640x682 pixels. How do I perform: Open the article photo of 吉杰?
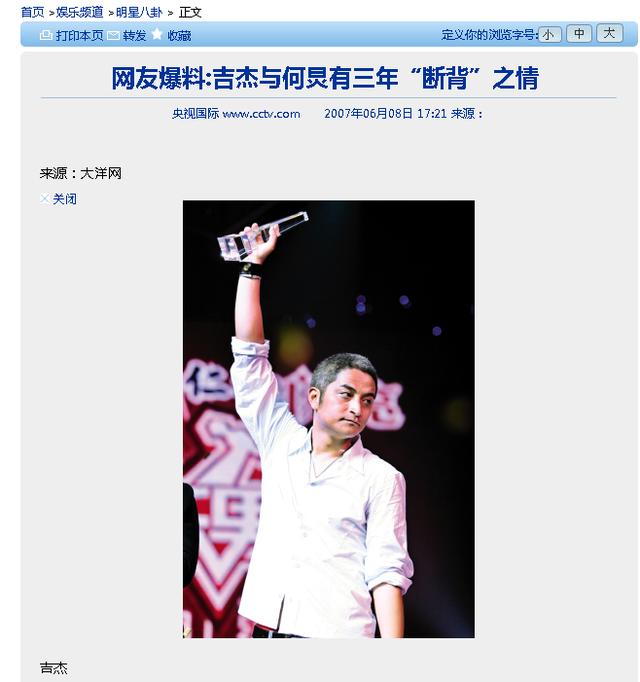328,418
